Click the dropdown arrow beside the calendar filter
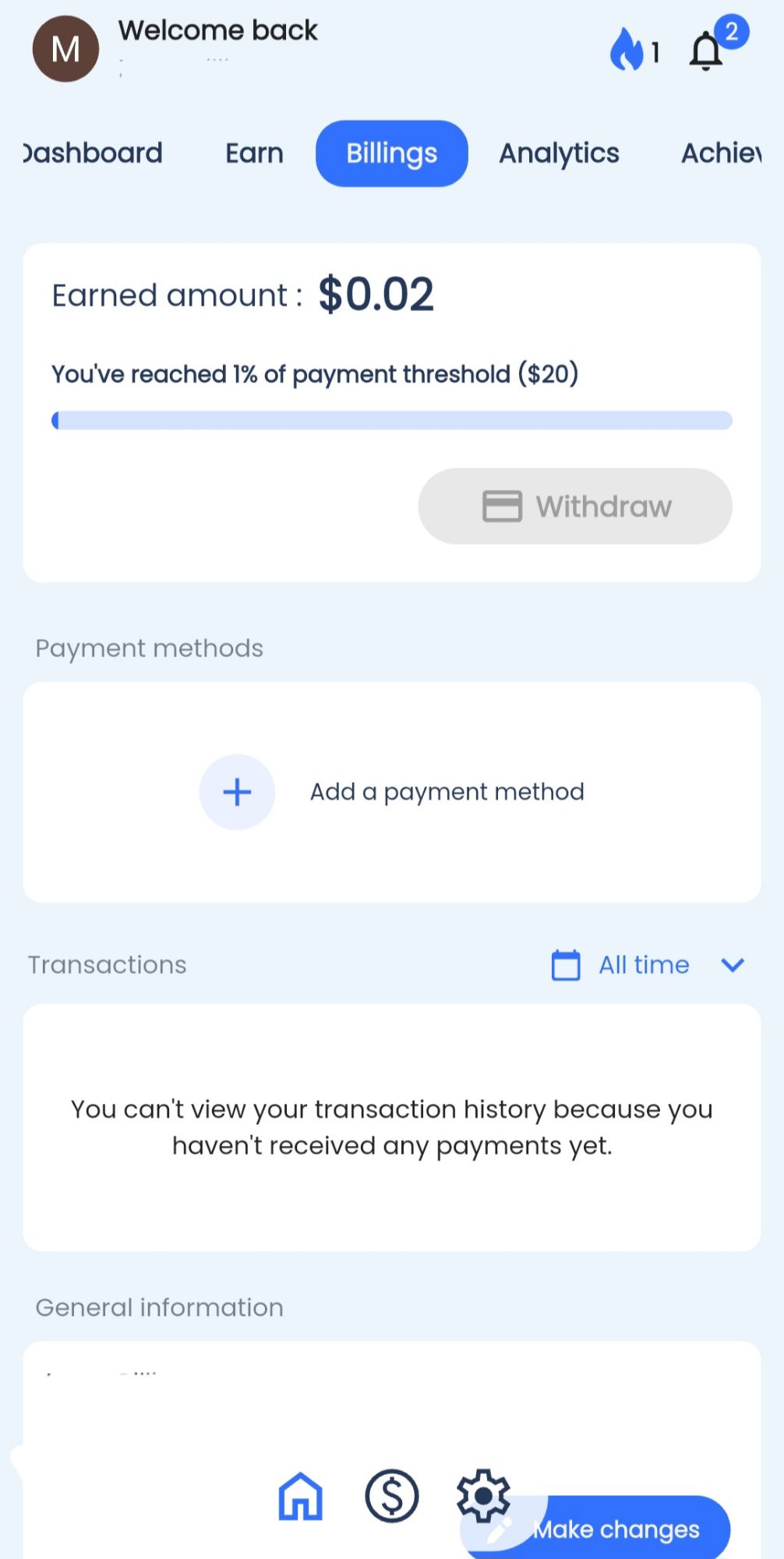This screenshot has width=784, height=1559. 731,966
